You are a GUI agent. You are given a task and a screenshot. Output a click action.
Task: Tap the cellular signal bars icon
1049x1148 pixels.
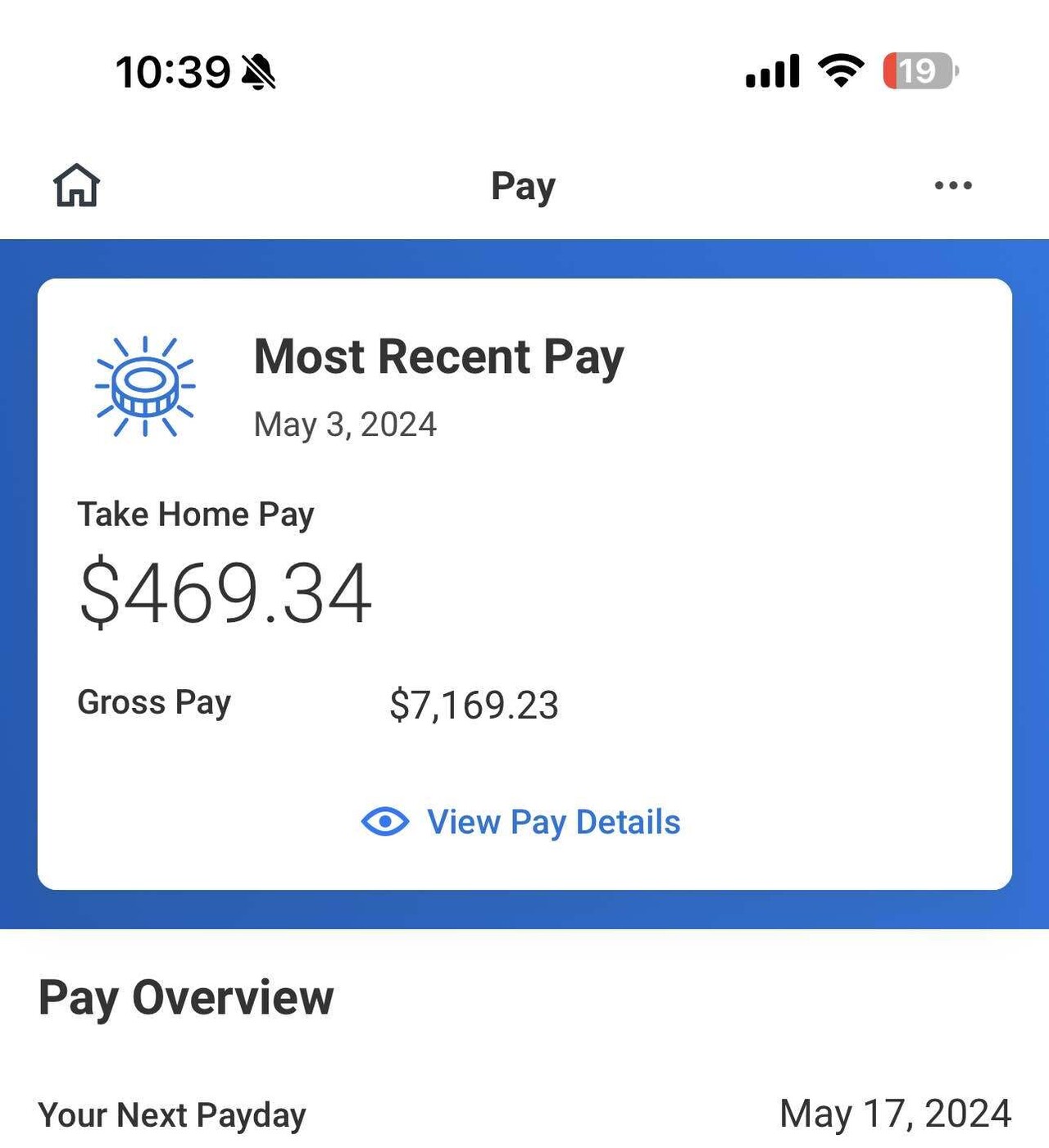click(x=771, y=71)
